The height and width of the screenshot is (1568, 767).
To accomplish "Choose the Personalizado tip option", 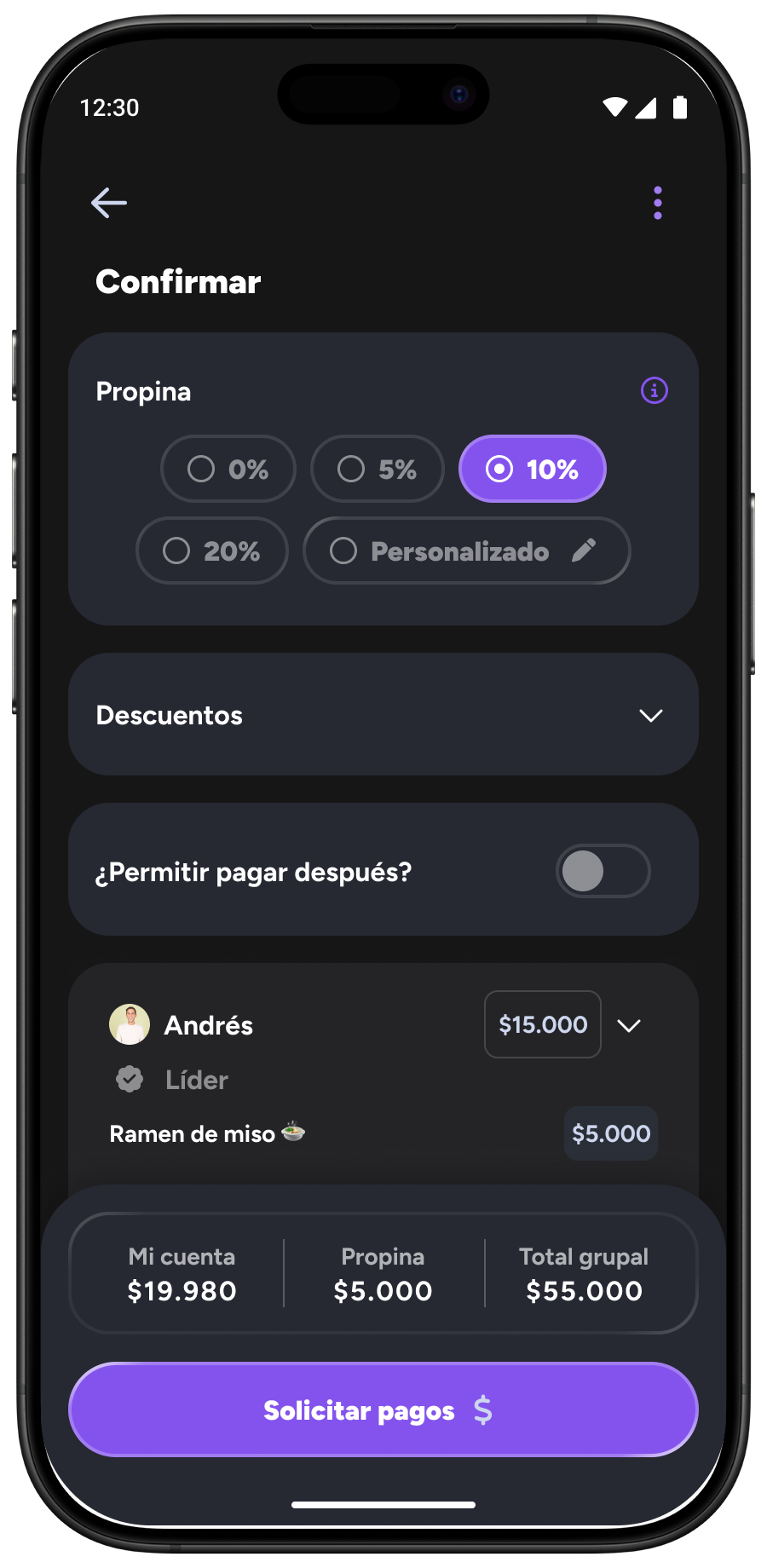I will (x=466, y=551).
